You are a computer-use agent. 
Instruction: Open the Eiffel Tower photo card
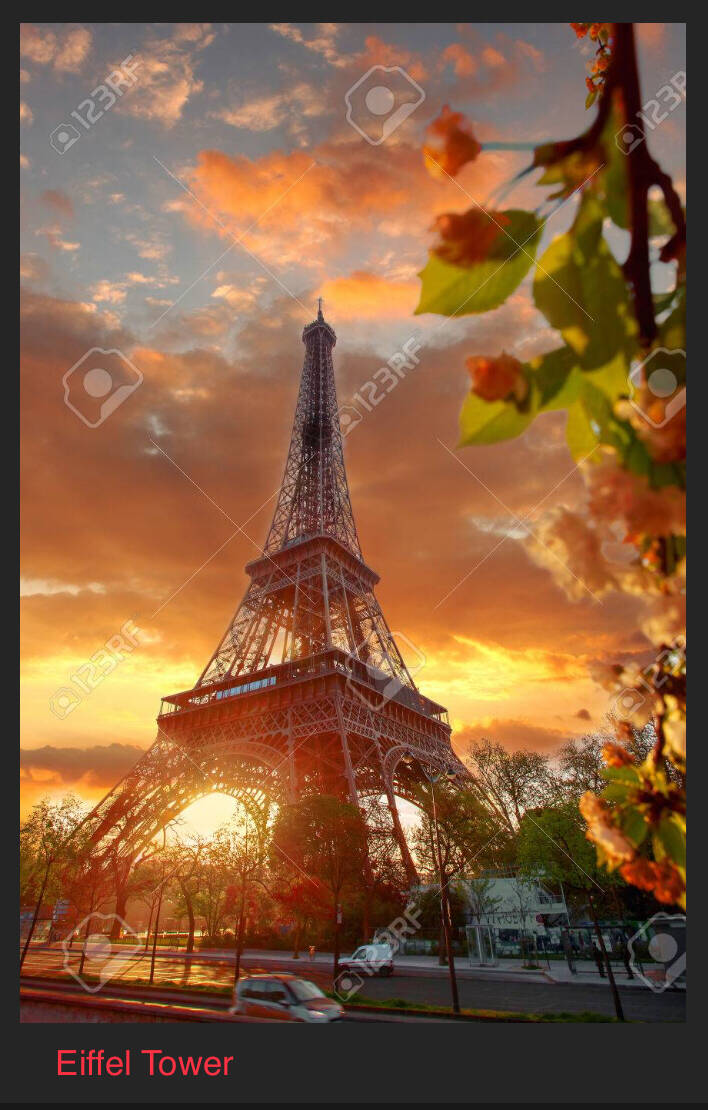[x=353, y=522]
